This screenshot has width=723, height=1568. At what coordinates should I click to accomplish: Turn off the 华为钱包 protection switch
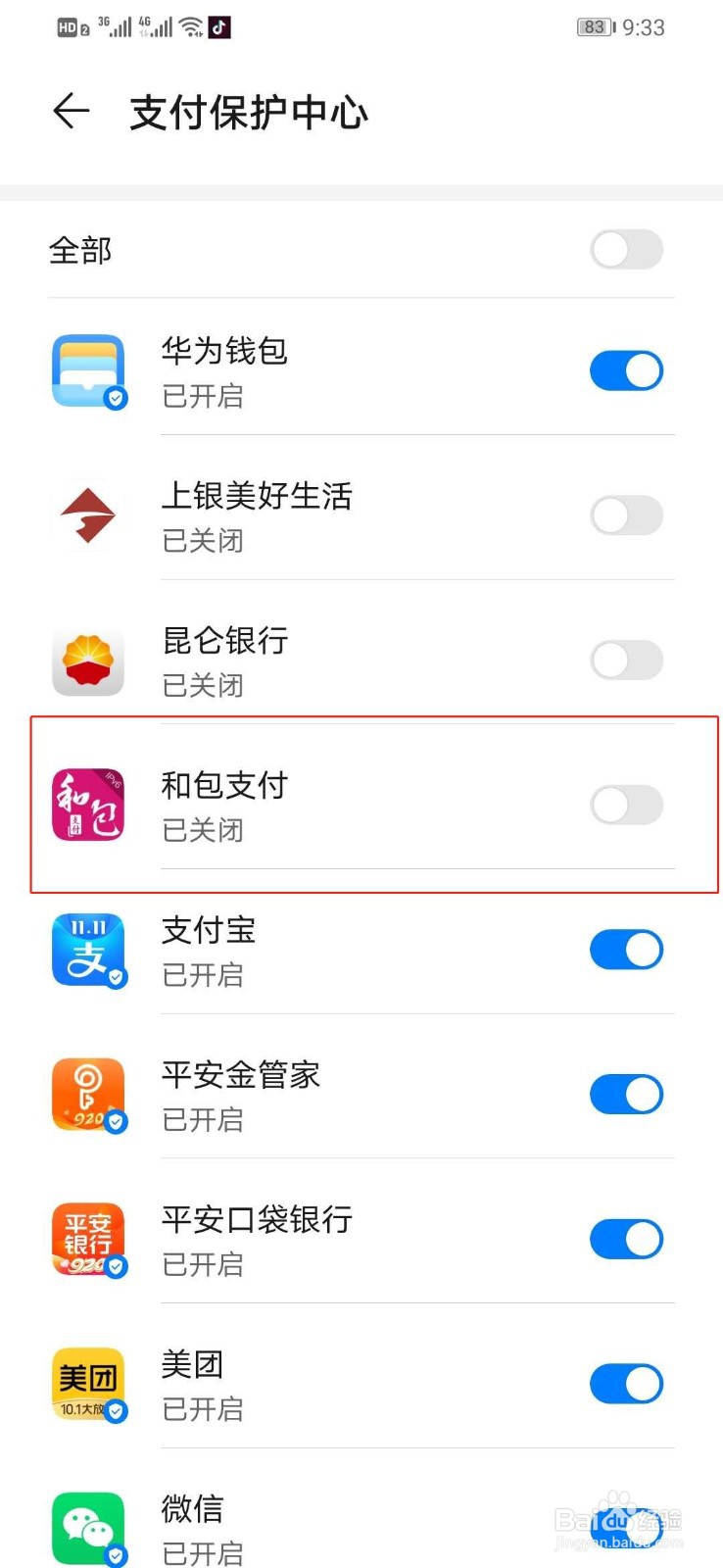[627, 370]
